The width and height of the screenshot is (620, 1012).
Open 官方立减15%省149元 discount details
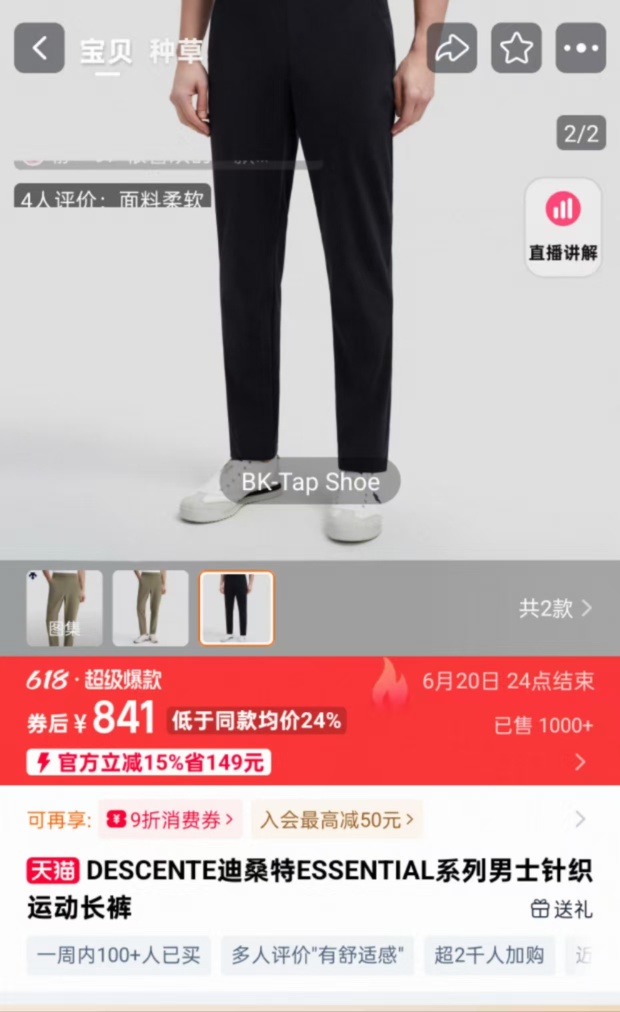150,762
